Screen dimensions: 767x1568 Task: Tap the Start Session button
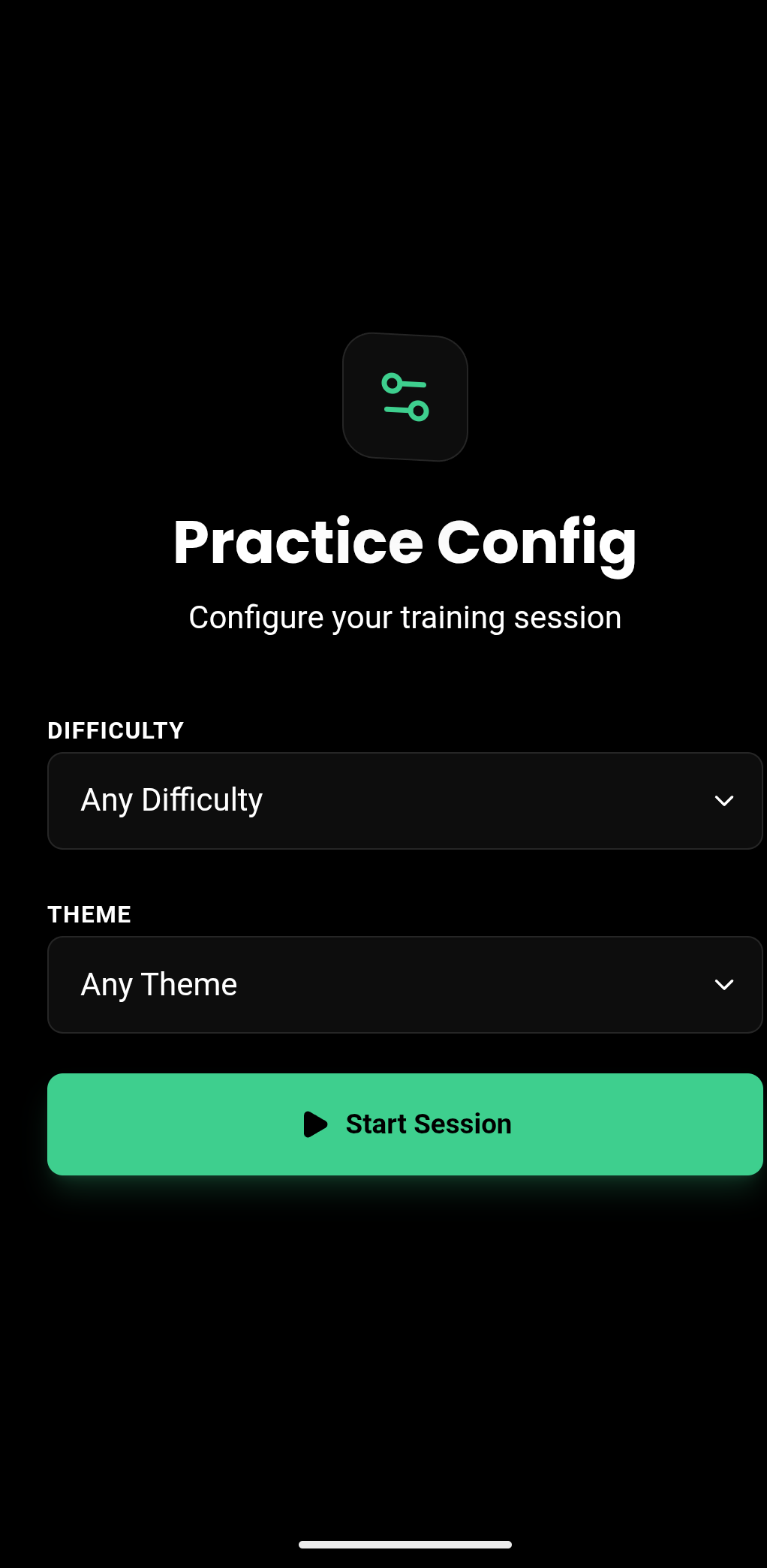pyautogui.click(x=405, y=1124)
